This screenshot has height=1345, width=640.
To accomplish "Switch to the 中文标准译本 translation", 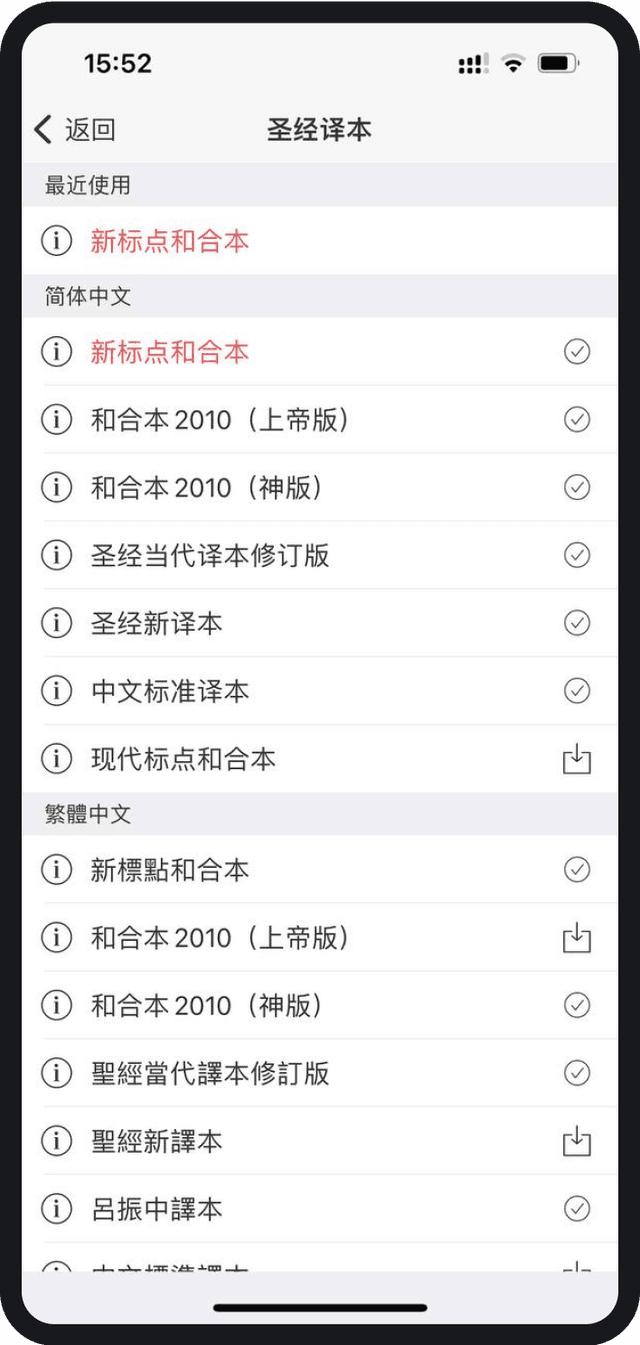I will (x=170, y=691).
